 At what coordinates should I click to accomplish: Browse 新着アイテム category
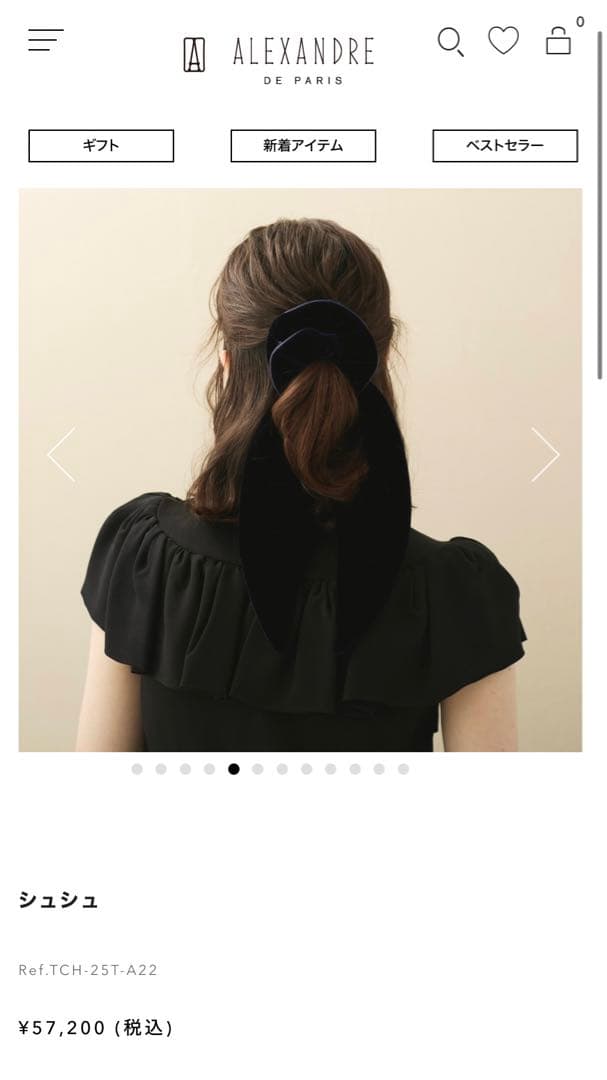click(303, 146)
